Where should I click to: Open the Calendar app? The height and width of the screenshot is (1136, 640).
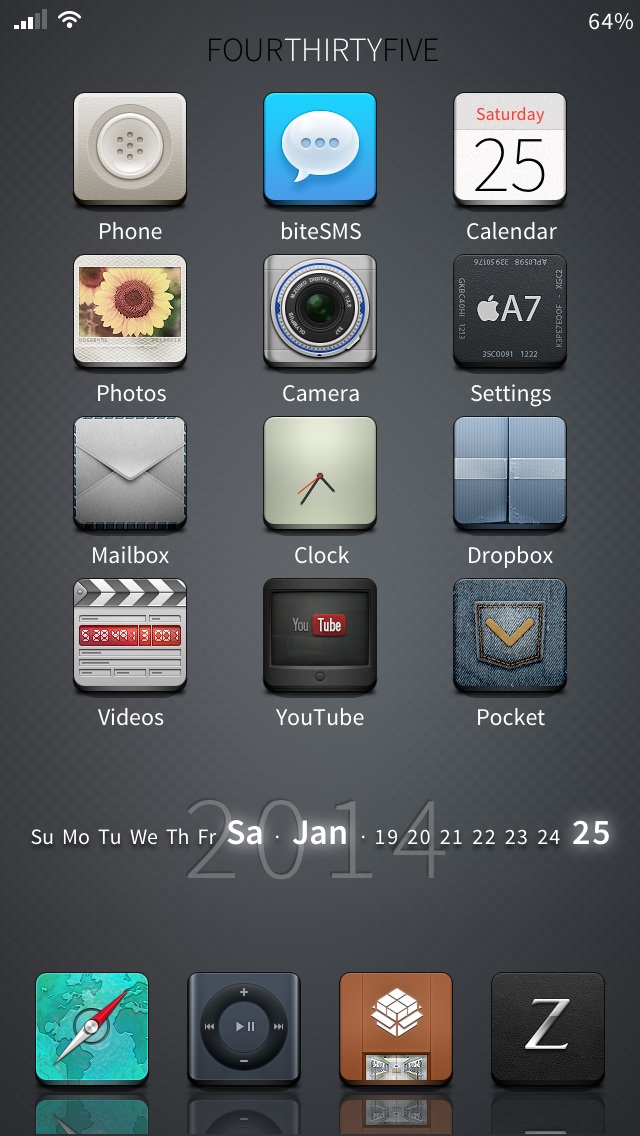pyautogui.click(x=510, y=149)
